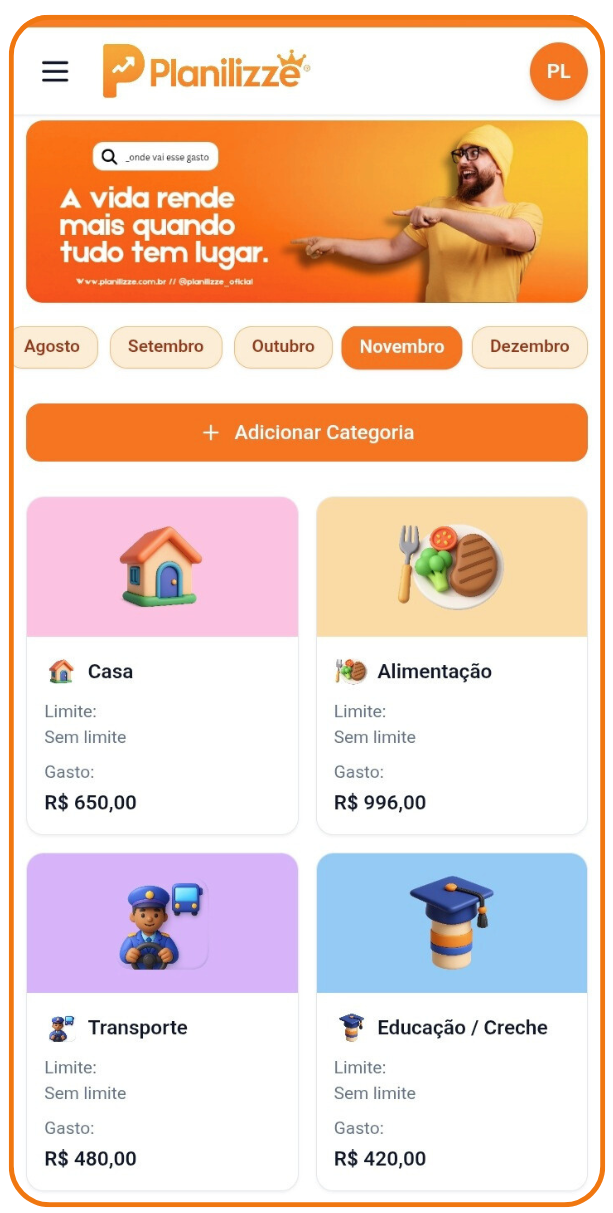Switch to the Agosto month
This screenshot has width=613, height=1213.
coord(54,347)
